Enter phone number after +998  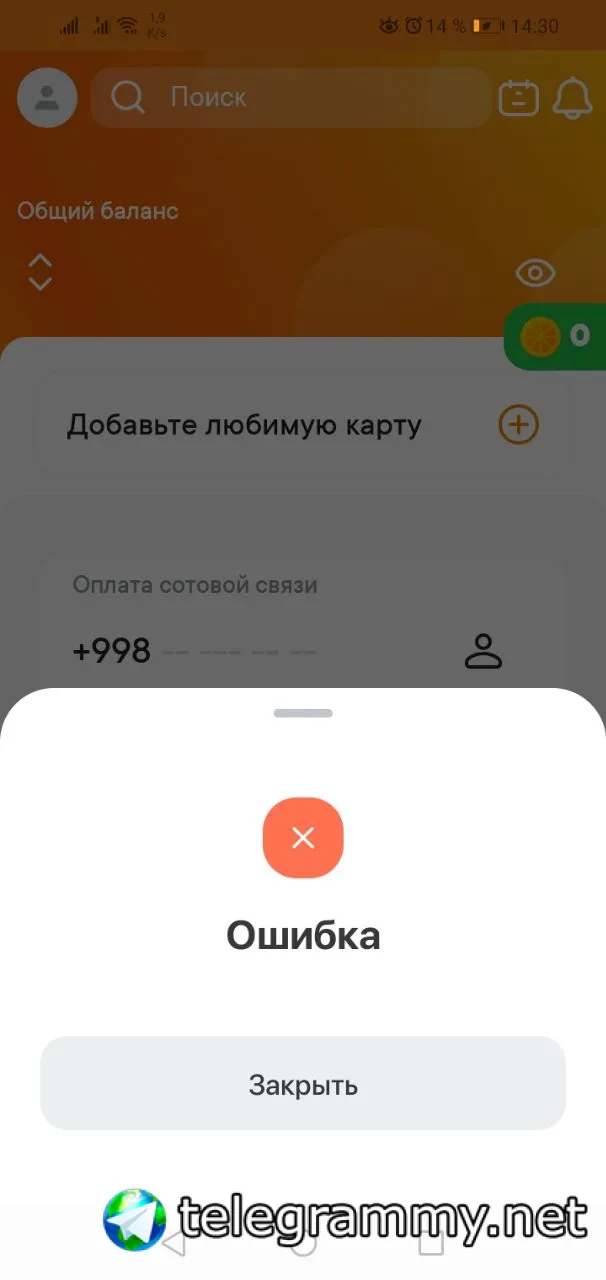point(240,652)
